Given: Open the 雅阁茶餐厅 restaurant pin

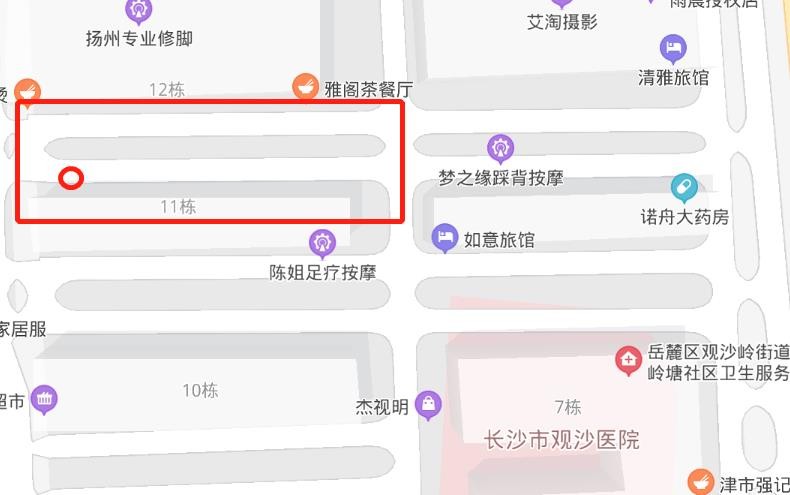Looking at the screenshot, I should [306, 87].
